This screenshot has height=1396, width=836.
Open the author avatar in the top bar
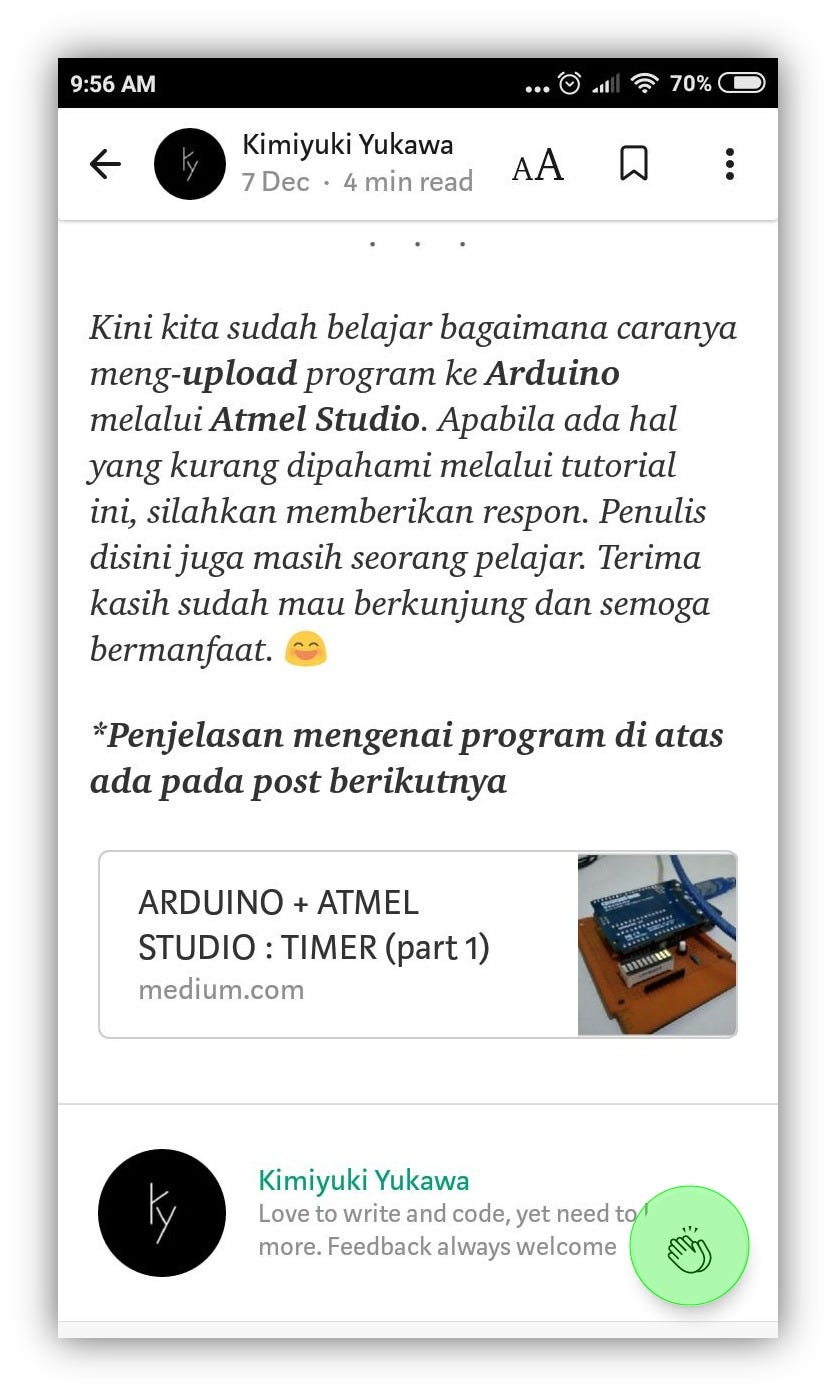tap(190, 164)
